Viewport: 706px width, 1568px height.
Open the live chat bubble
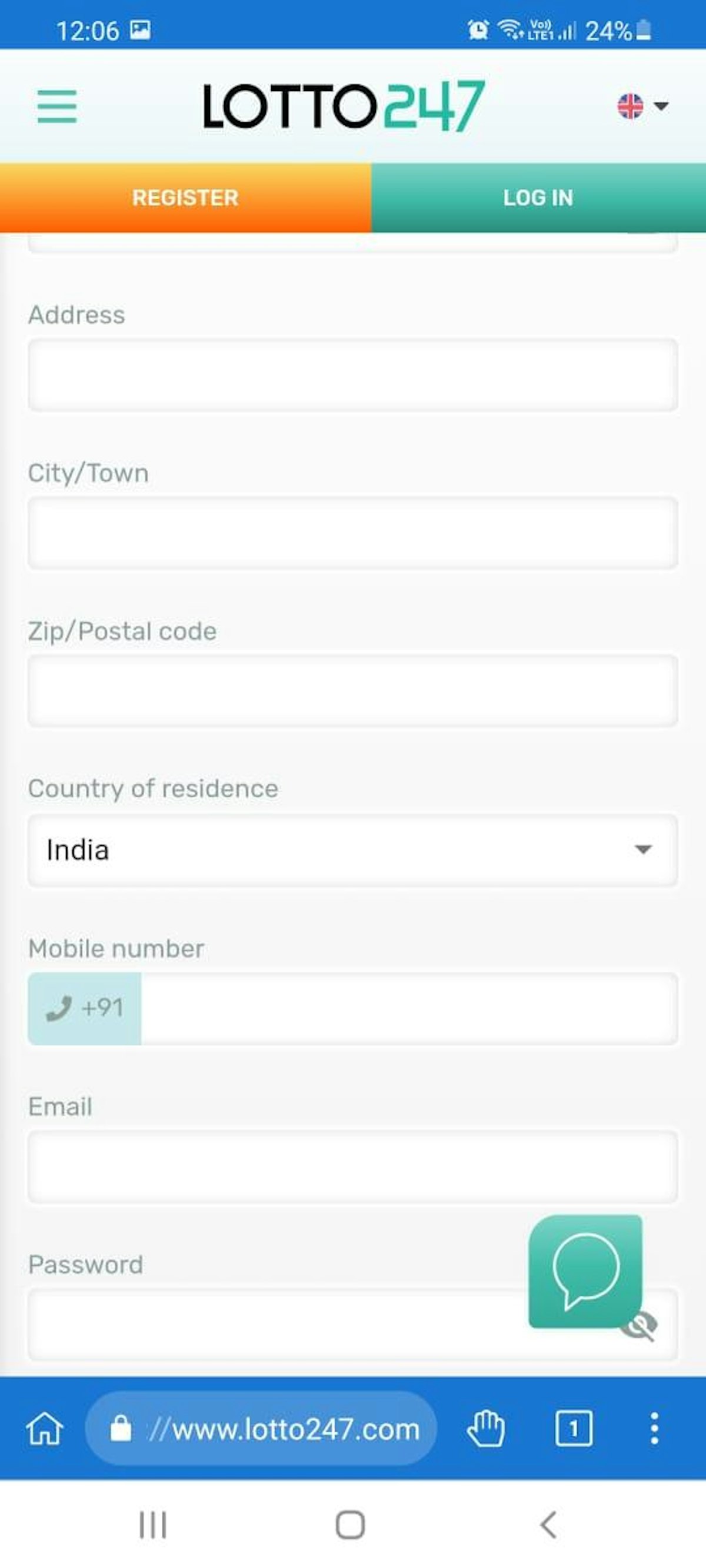(585, 1271)
